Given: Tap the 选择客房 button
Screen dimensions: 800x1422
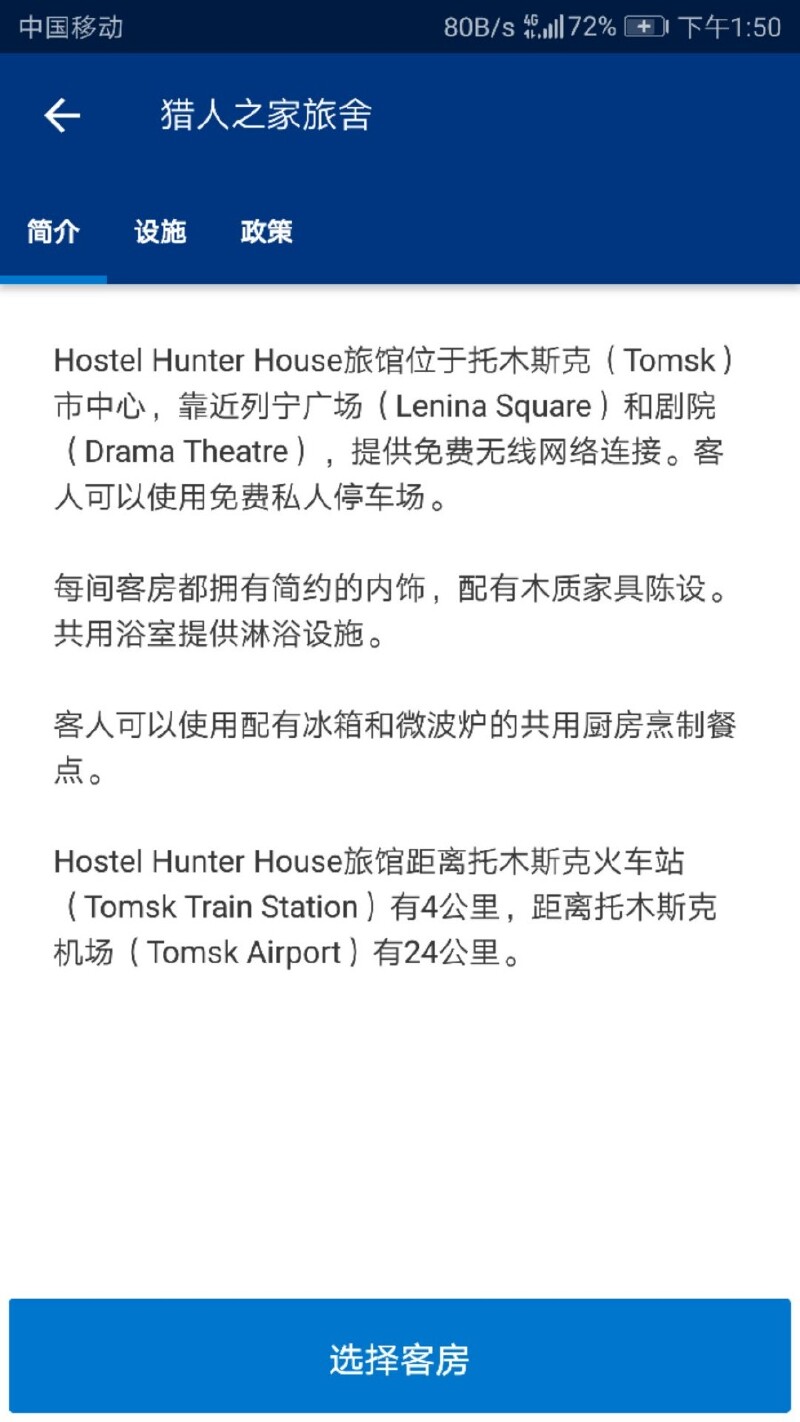Looking at the screenshot, I should pyautogui.click(x=400, y=1358).
